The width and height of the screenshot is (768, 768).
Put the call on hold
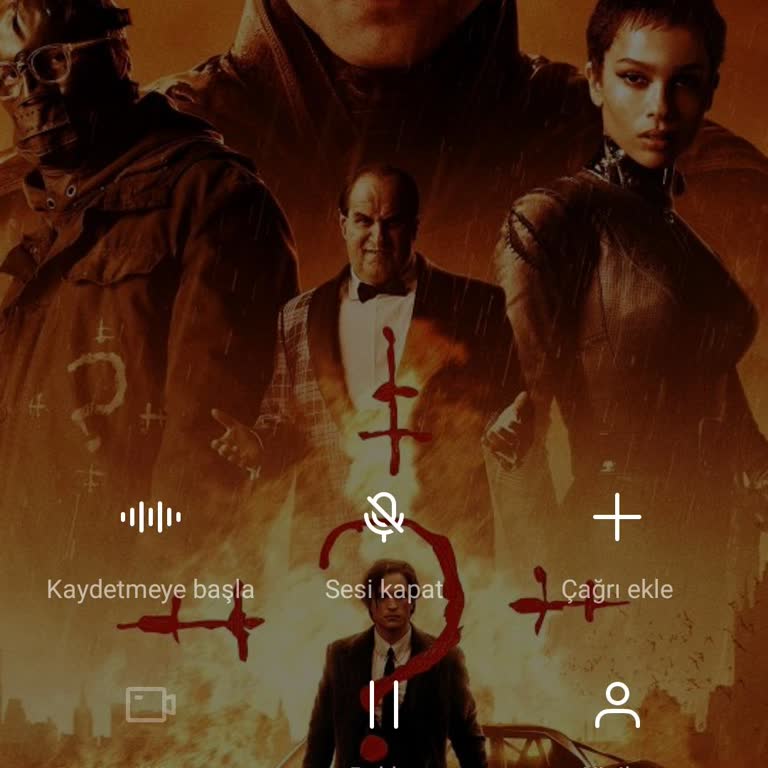(384, 705)
